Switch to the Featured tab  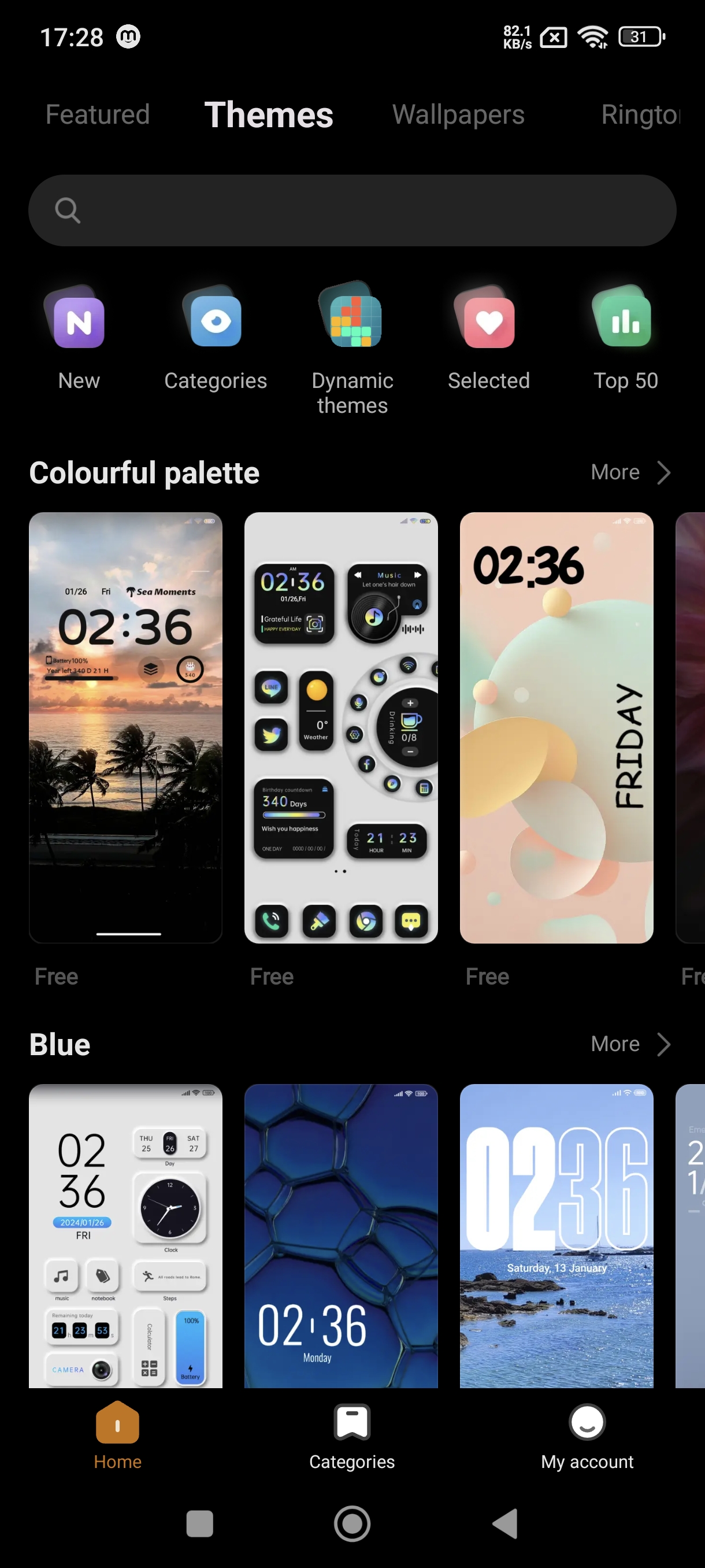97,114
